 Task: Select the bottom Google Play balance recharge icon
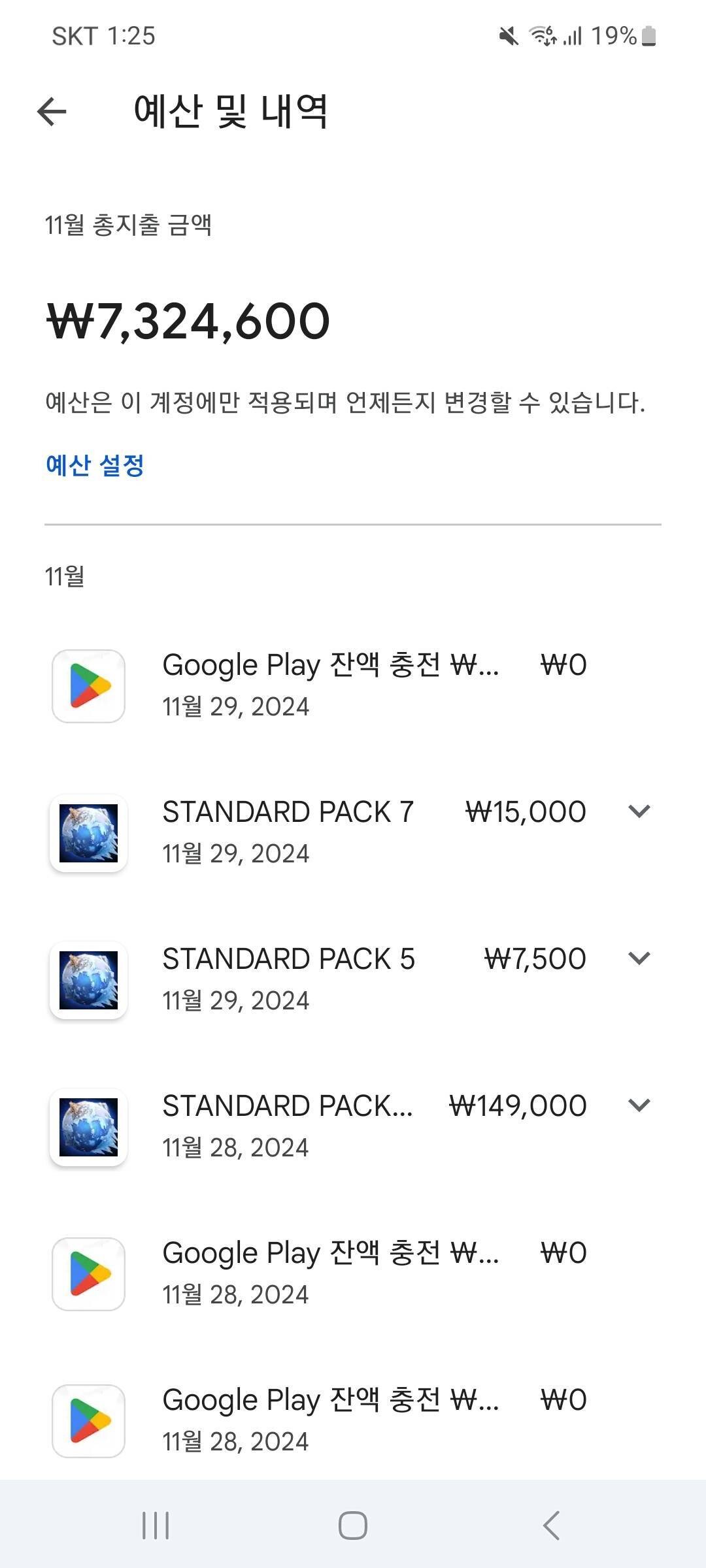click(87, 1419)
